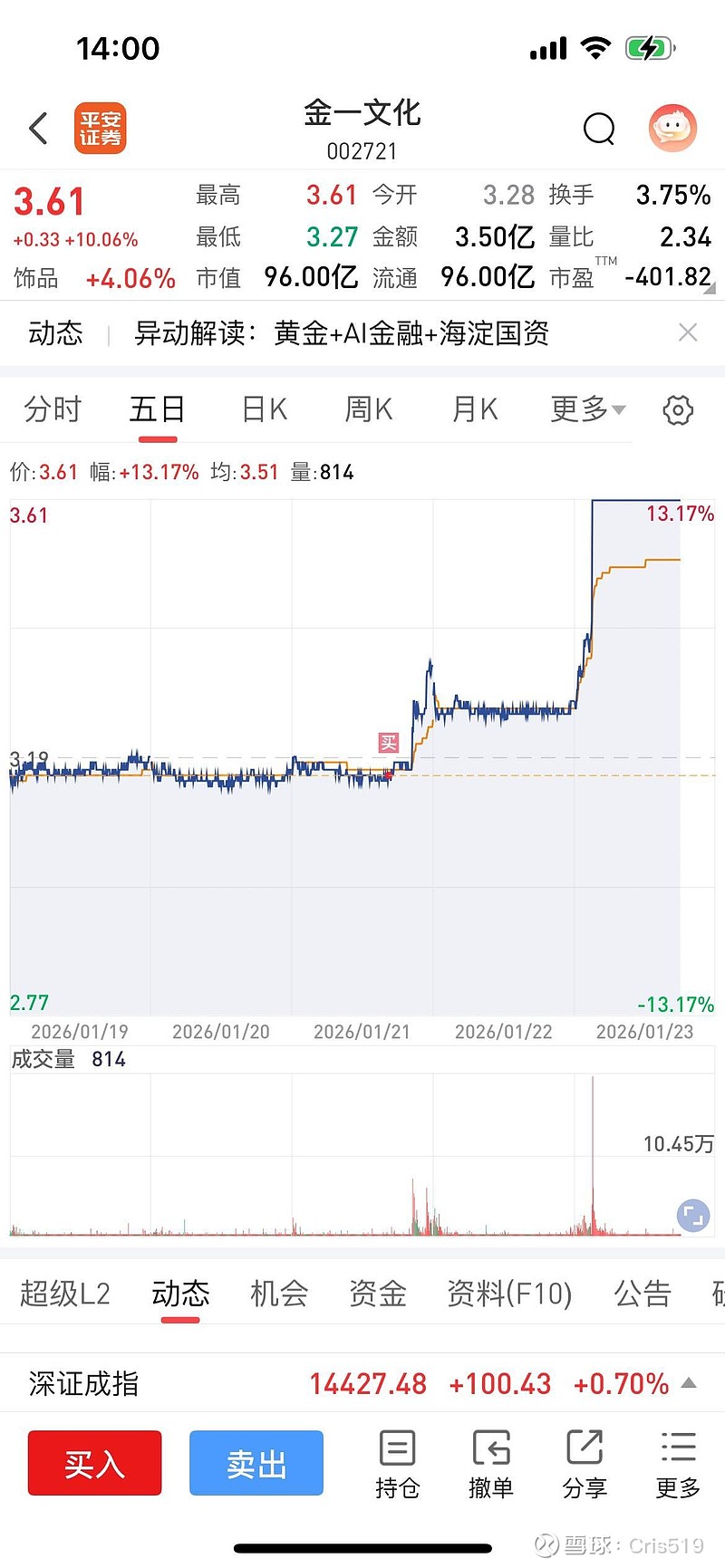Tap the customer service avatar icon

point(672,129)
